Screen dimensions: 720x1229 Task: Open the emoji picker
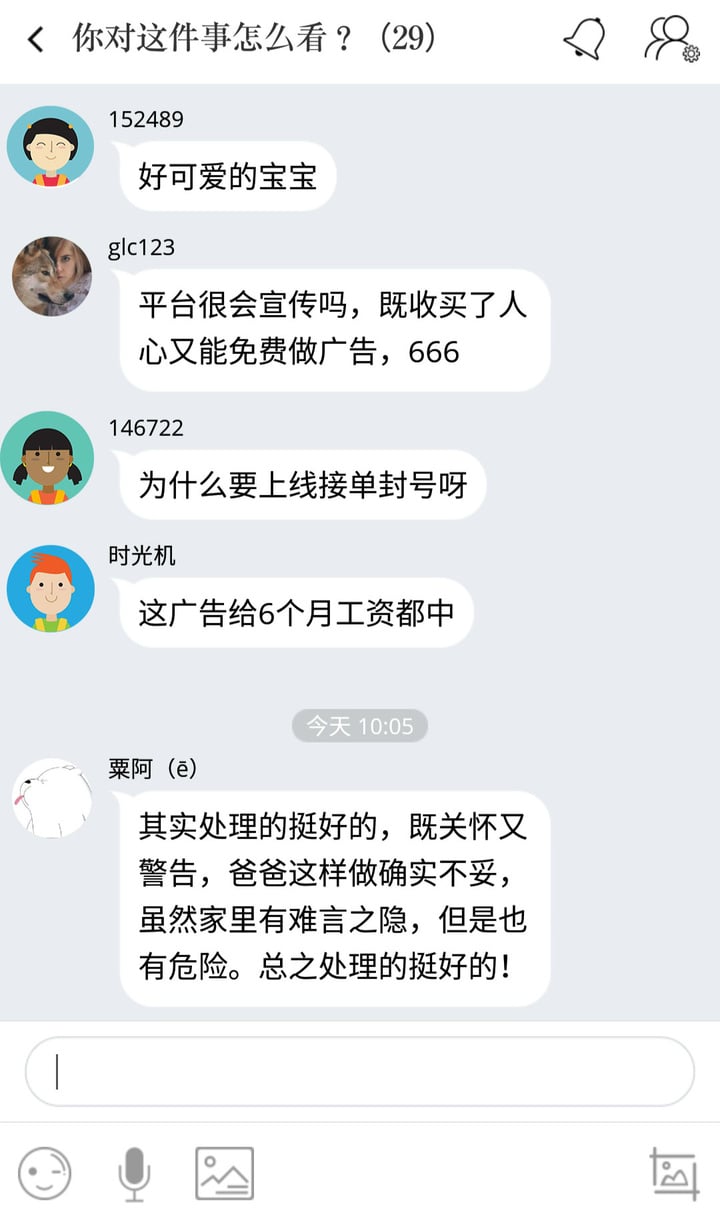point(45,1173)
